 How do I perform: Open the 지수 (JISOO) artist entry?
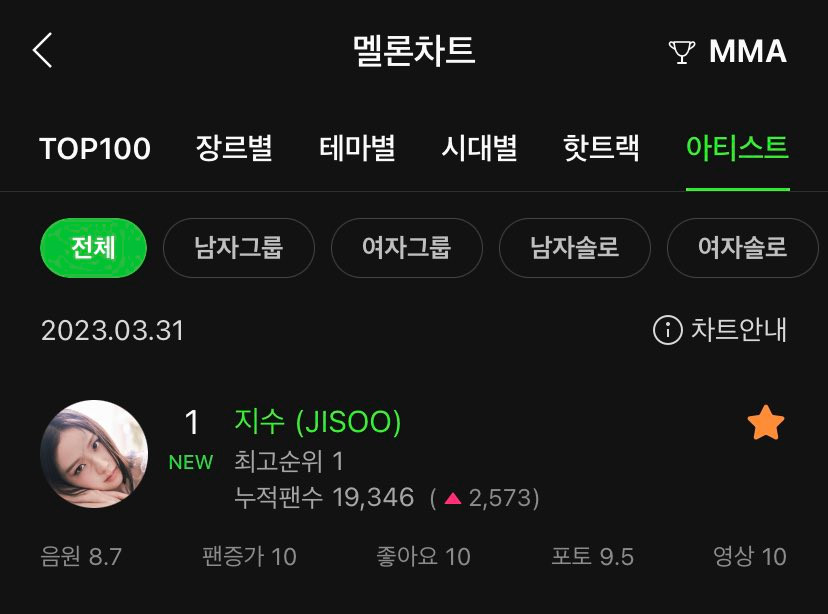pos(318,422)
